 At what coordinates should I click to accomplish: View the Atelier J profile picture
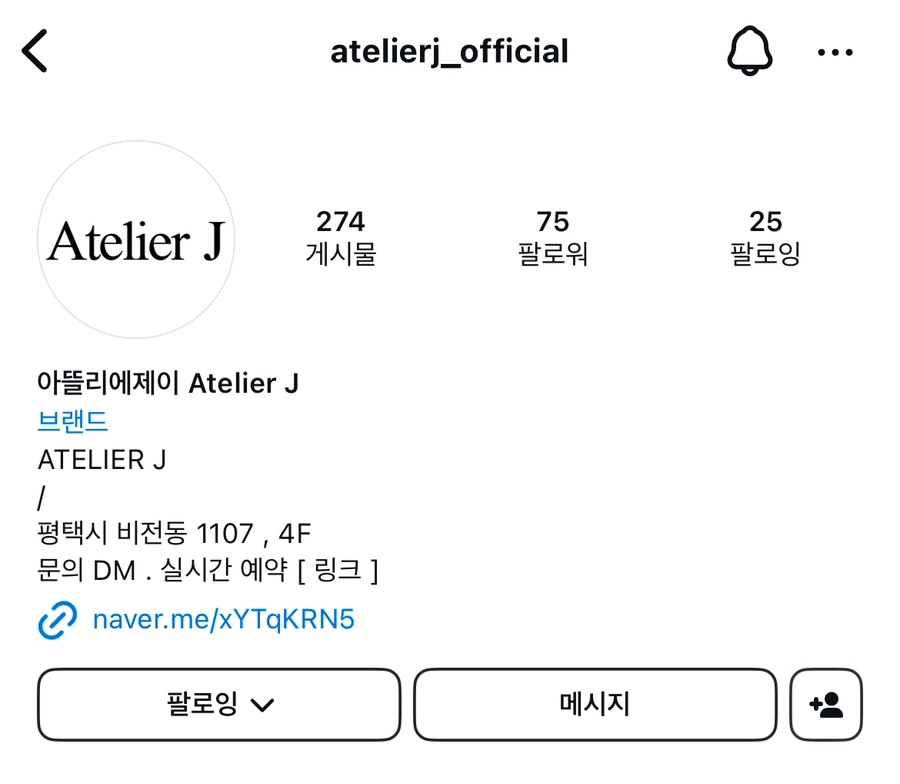[136, 240]
